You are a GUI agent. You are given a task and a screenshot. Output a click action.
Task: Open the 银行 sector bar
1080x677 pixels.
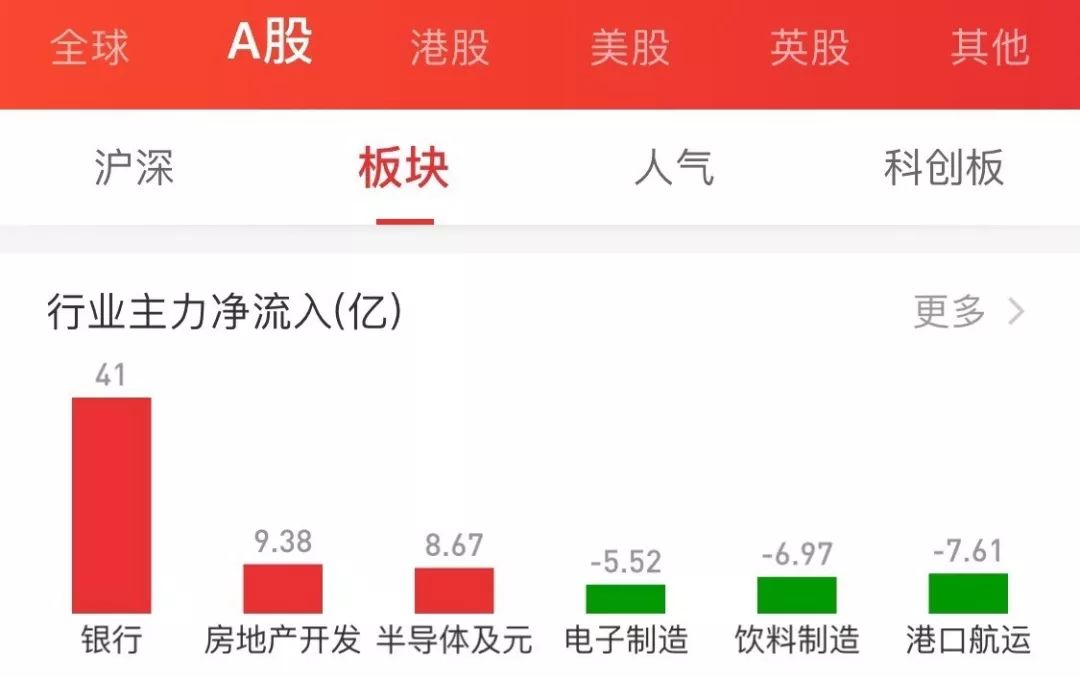coord(111,505)
